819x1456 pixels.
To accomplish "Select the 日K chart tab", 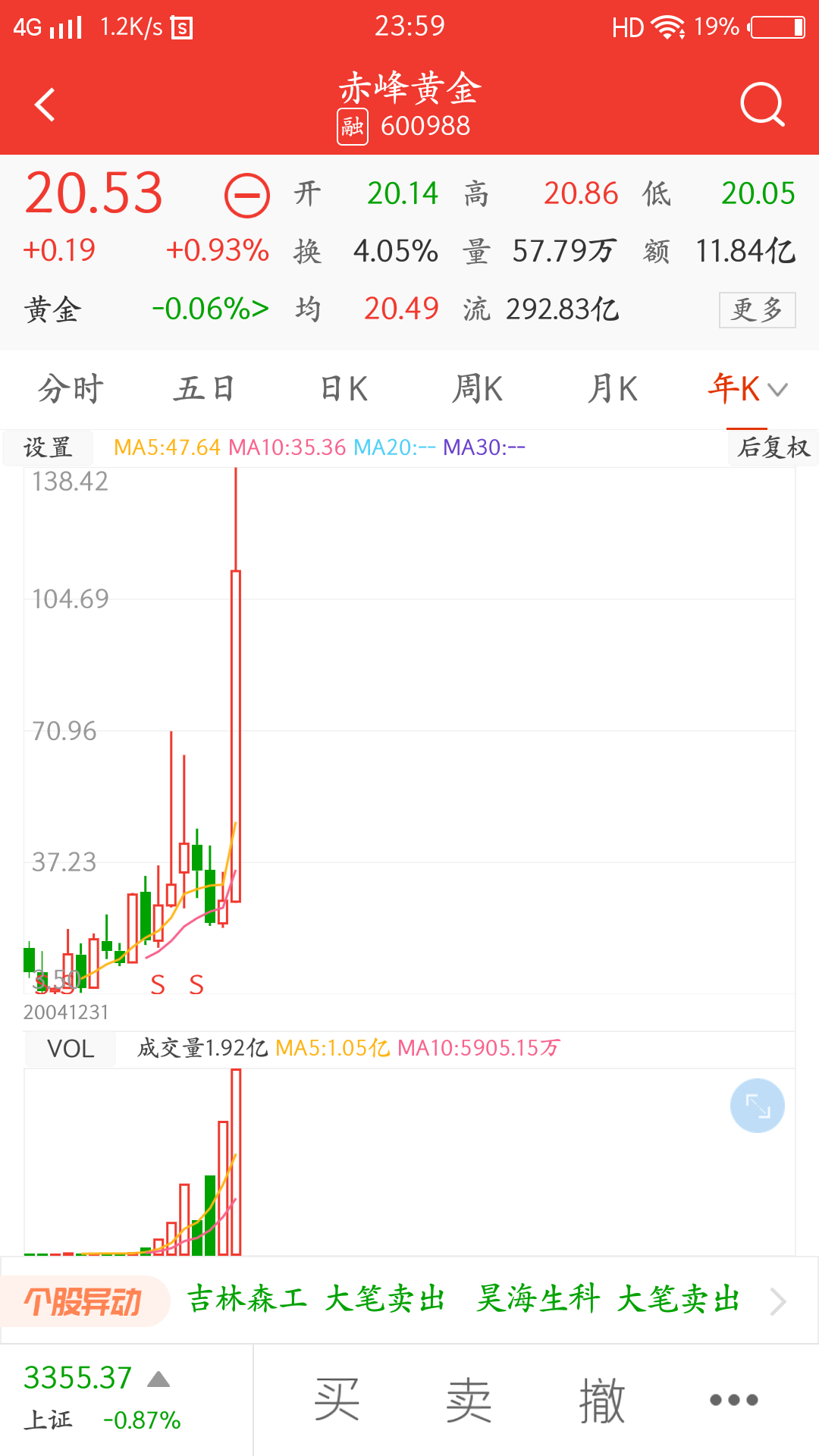I will [x=344, y=389].
